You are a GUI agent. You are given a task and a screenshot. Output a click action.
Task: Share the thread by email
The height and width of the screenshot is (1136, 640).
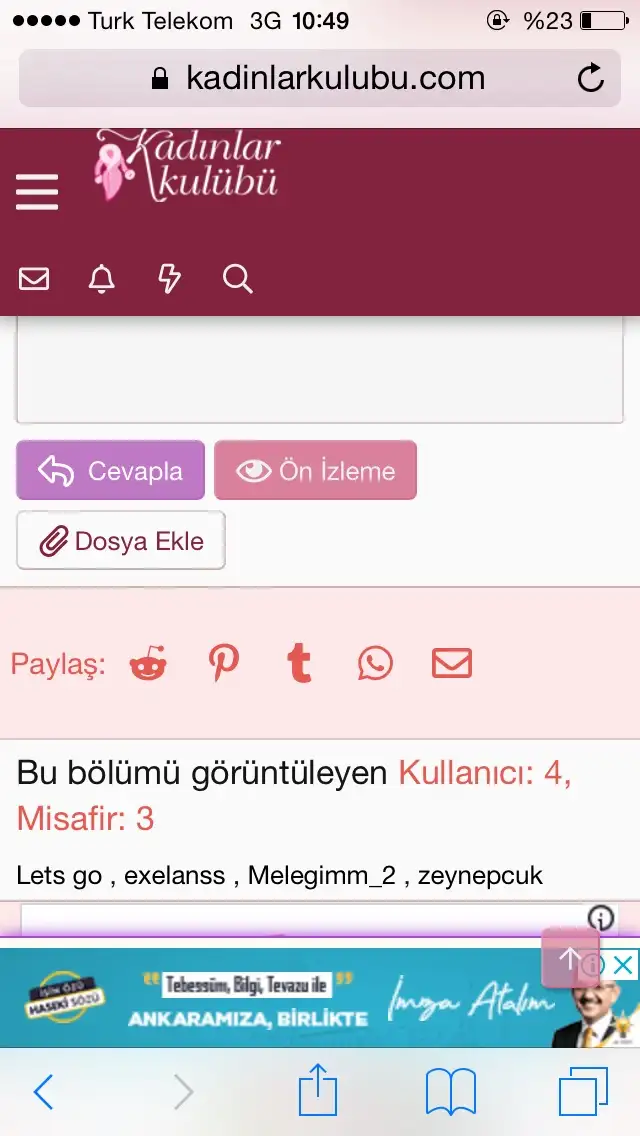(x=452, y=663)
